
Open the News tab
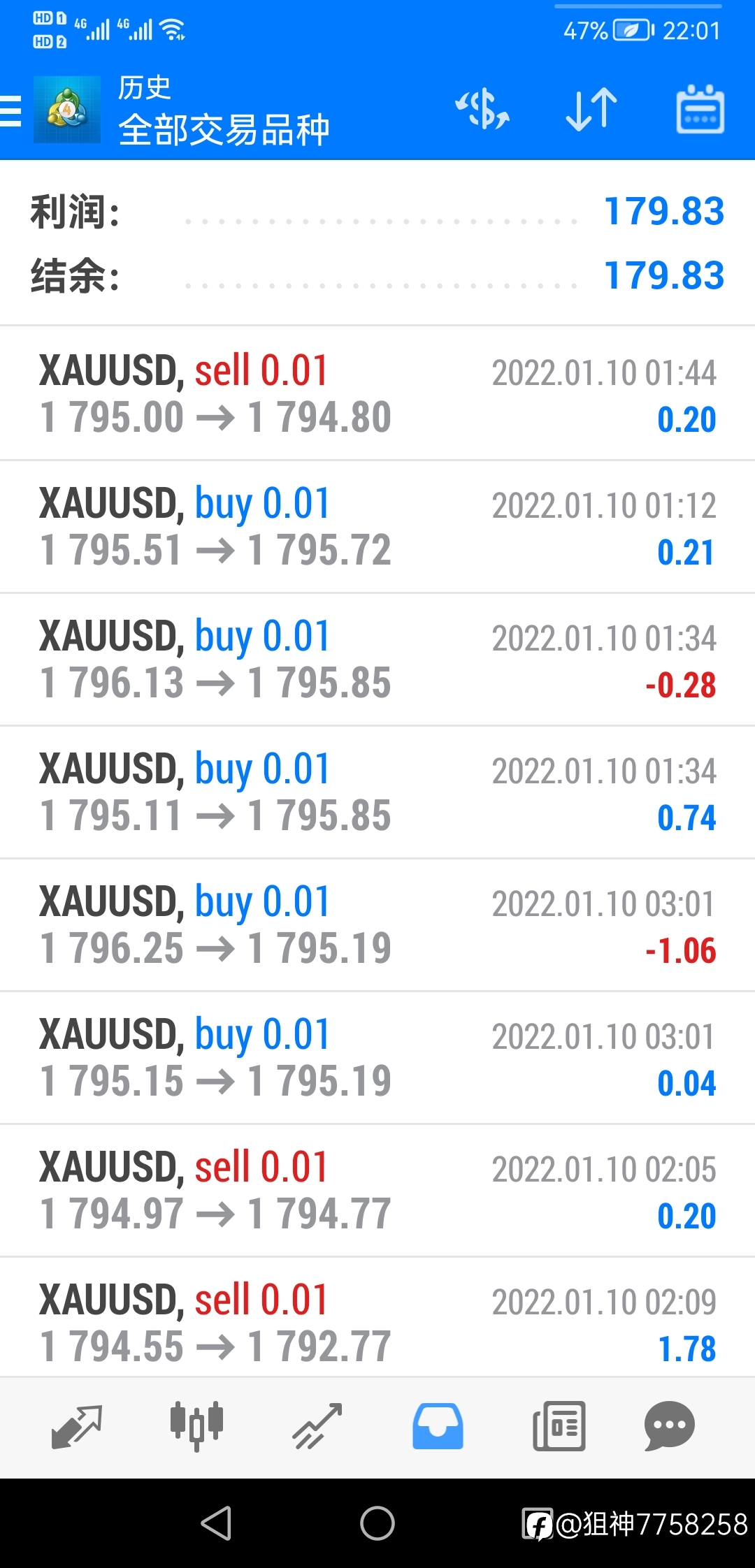(x=559, y=1426)
